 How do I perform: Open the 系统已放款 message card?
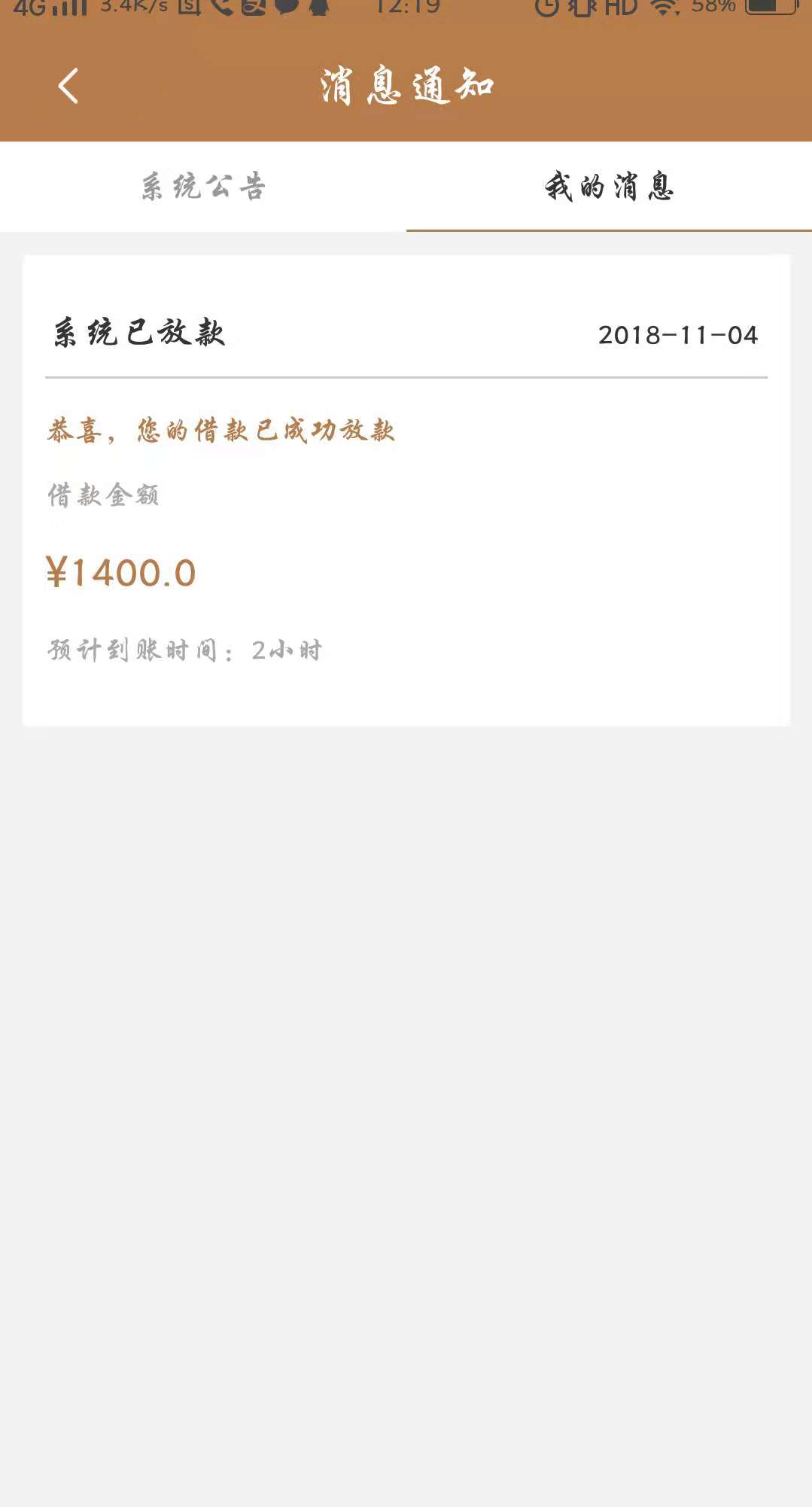pos(406,490)
